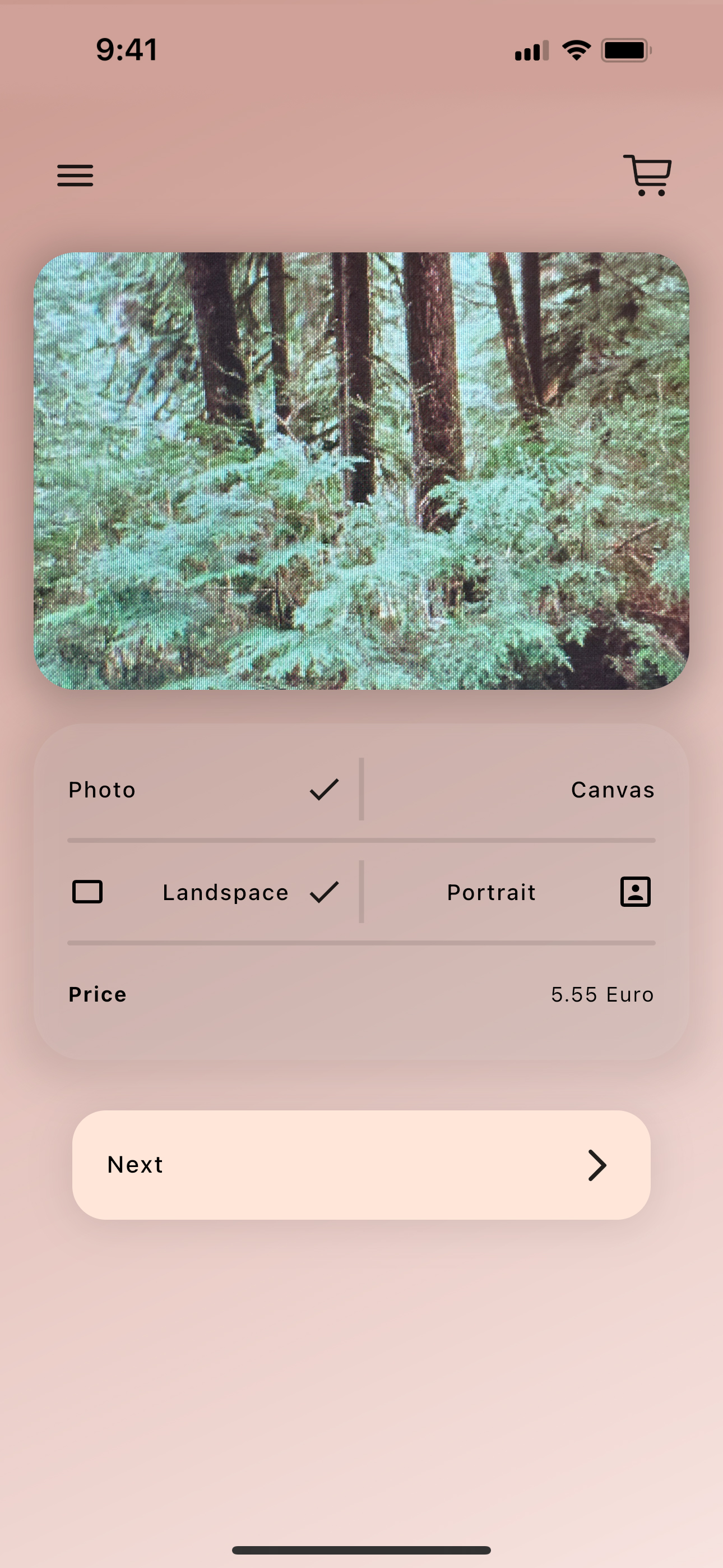
Task: Switch to Canvas print type
Action: pos(509,790)
